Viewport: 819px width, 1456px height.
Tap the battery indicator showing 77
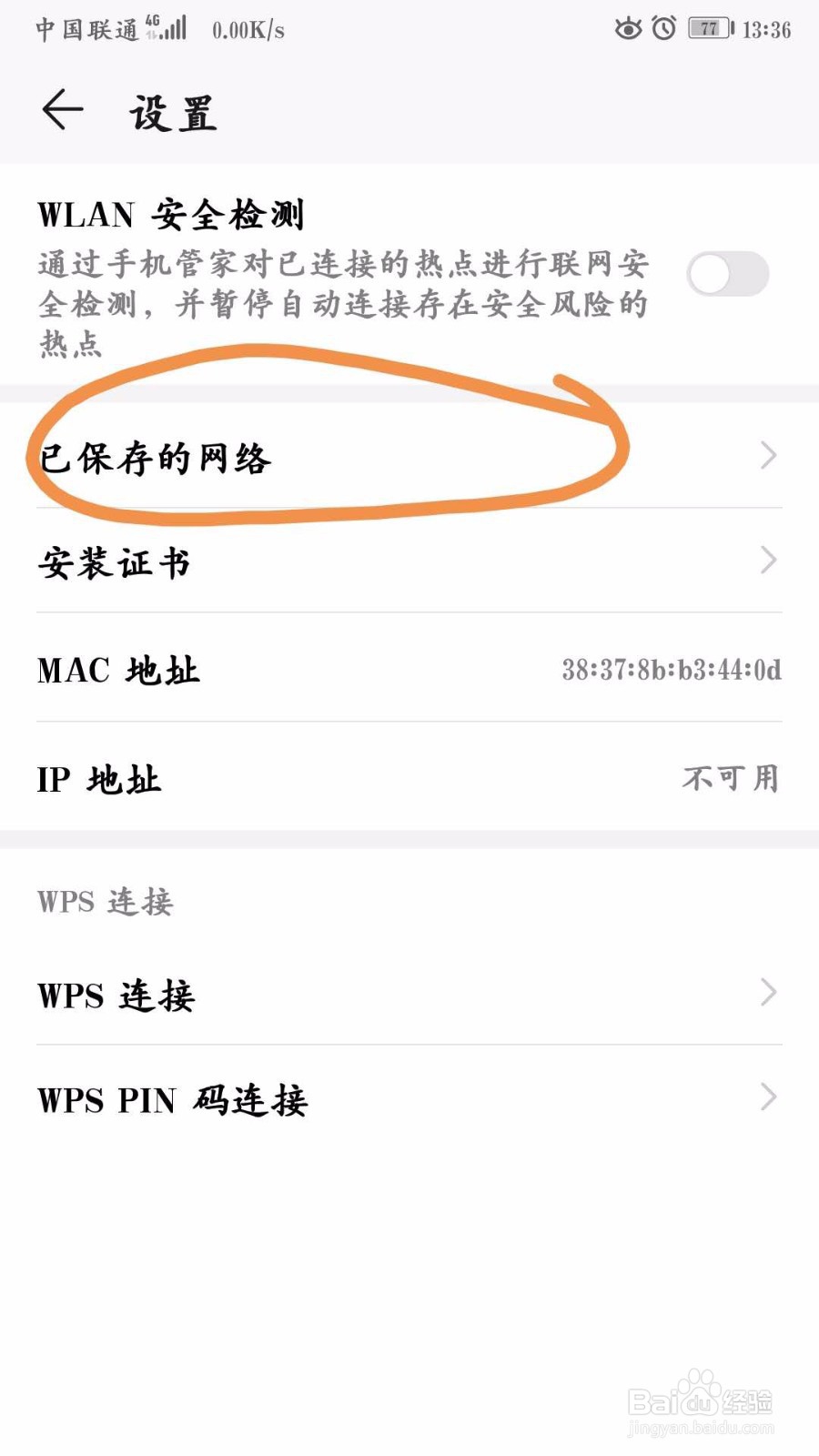tap(709, 28)
